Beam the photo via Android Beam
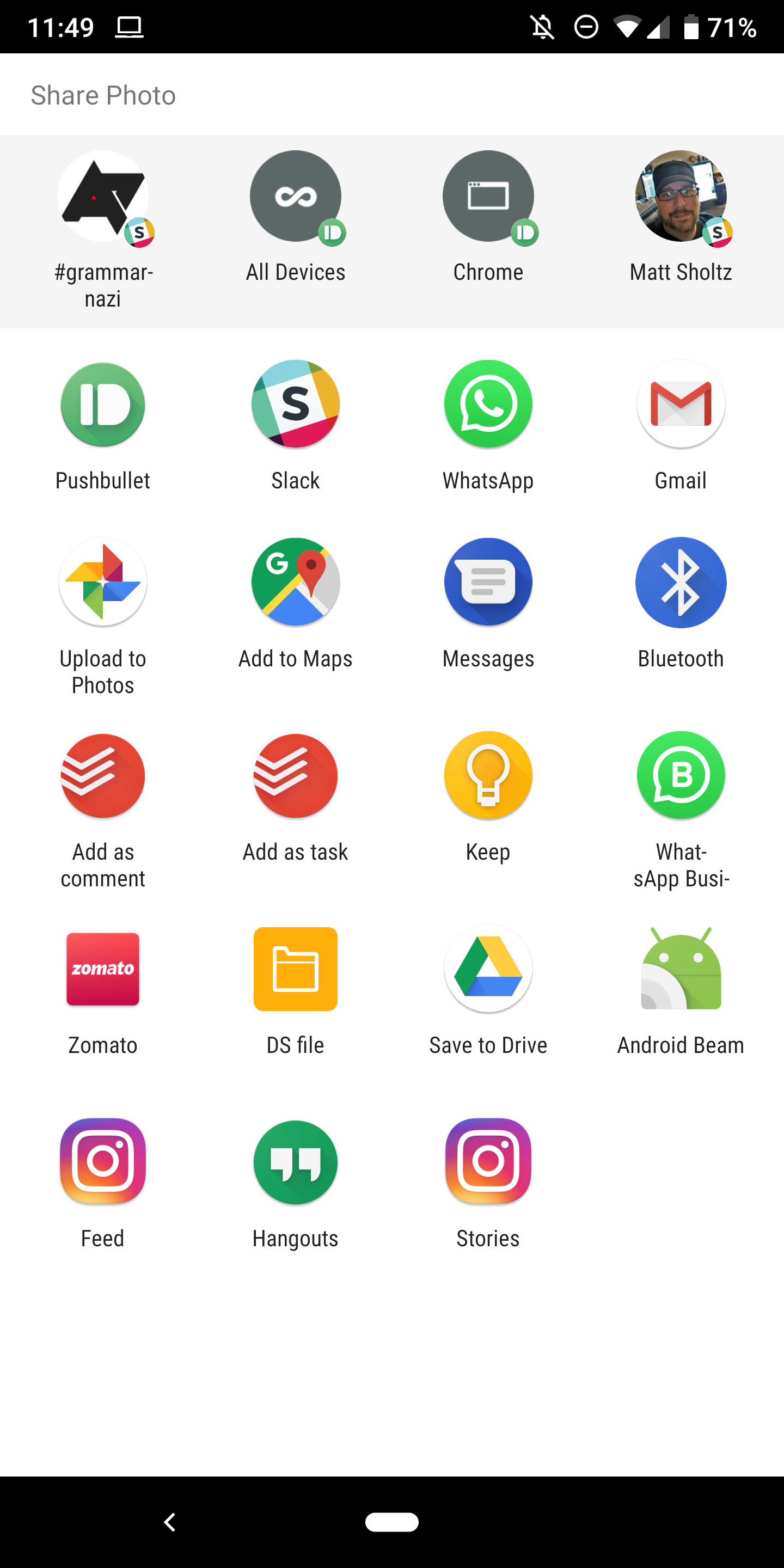Screen dimensions: 784x1568 click(x=680, y=969)
